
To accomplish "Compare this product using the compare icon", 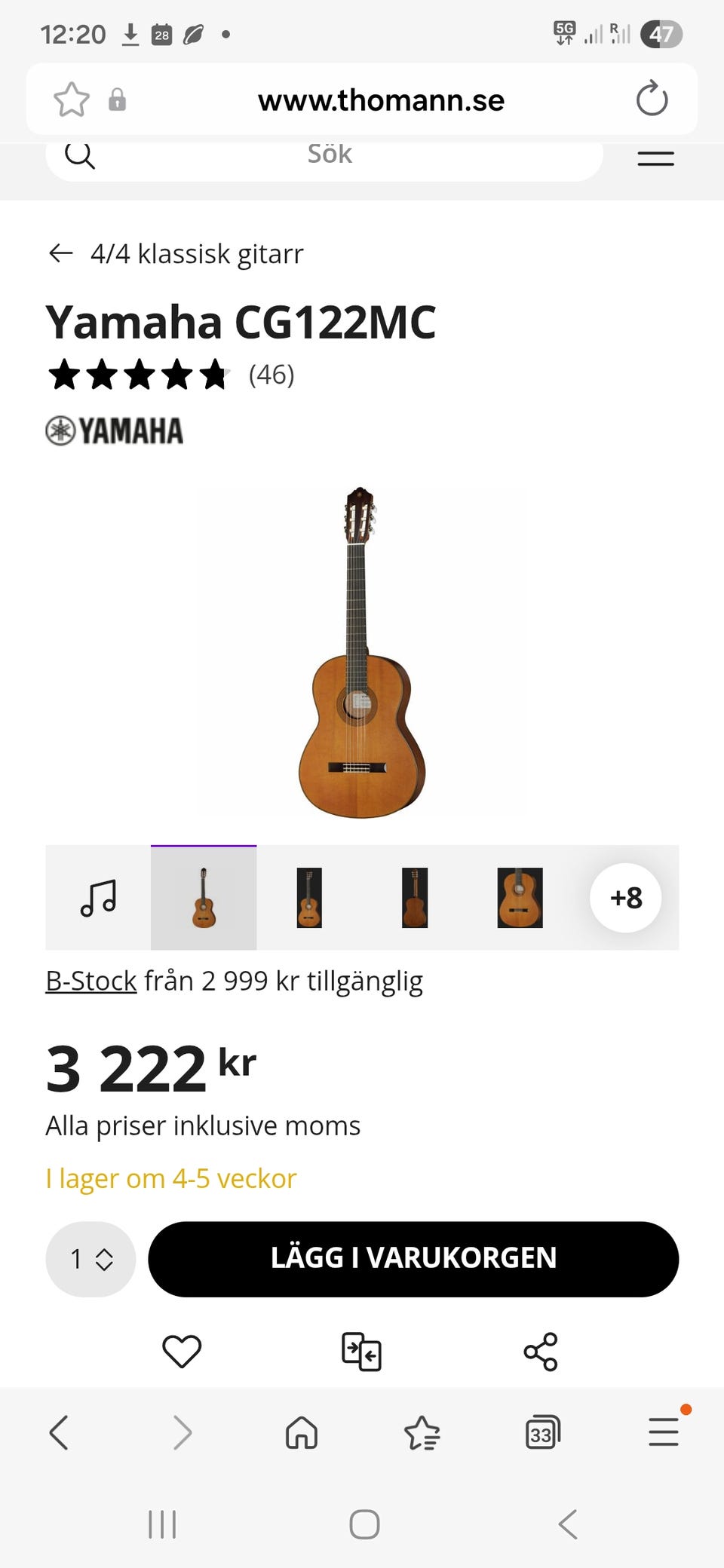I will pos(361,1351).
